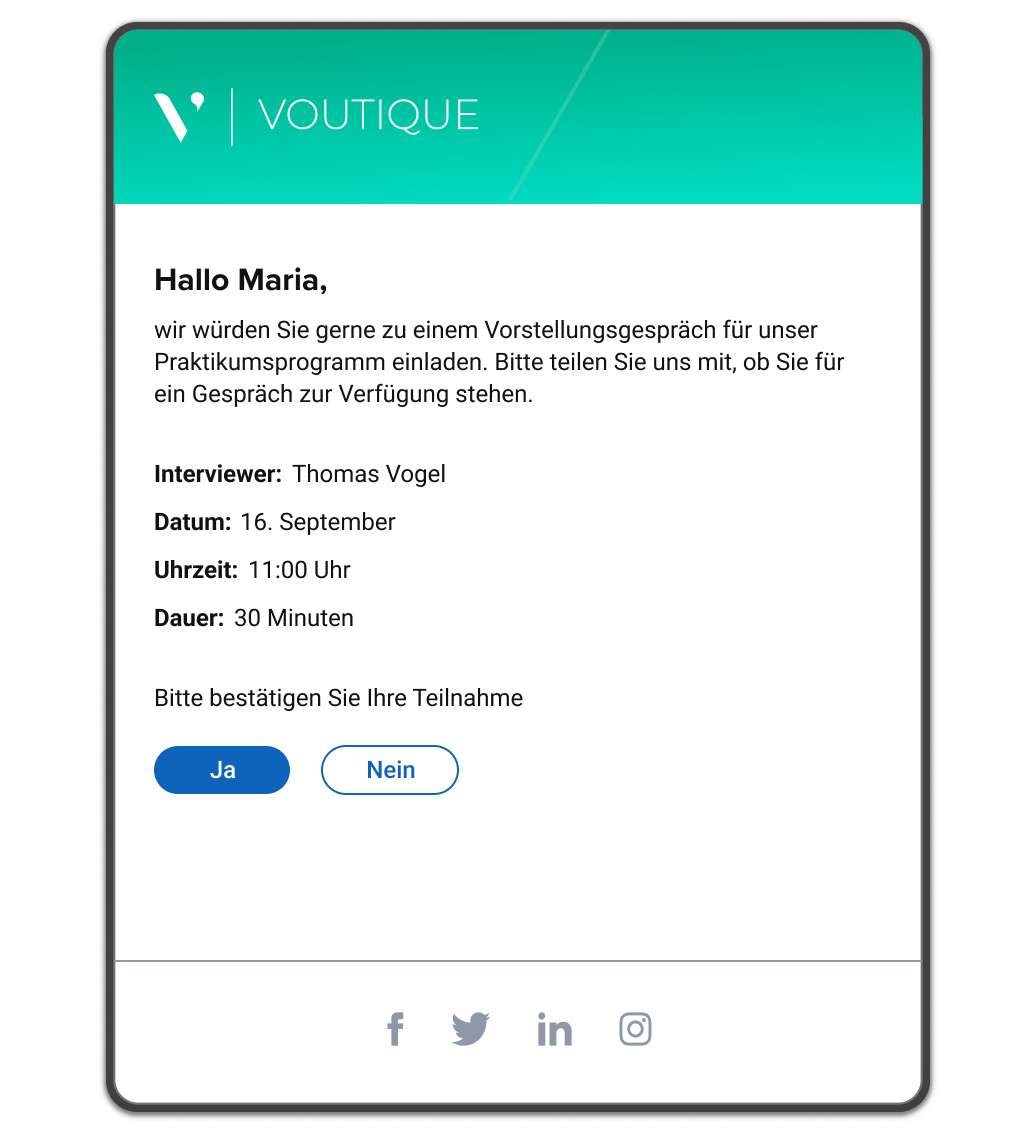Decline the interview with the Nein button
1036x1132 pixels.
tap(390, 770)
